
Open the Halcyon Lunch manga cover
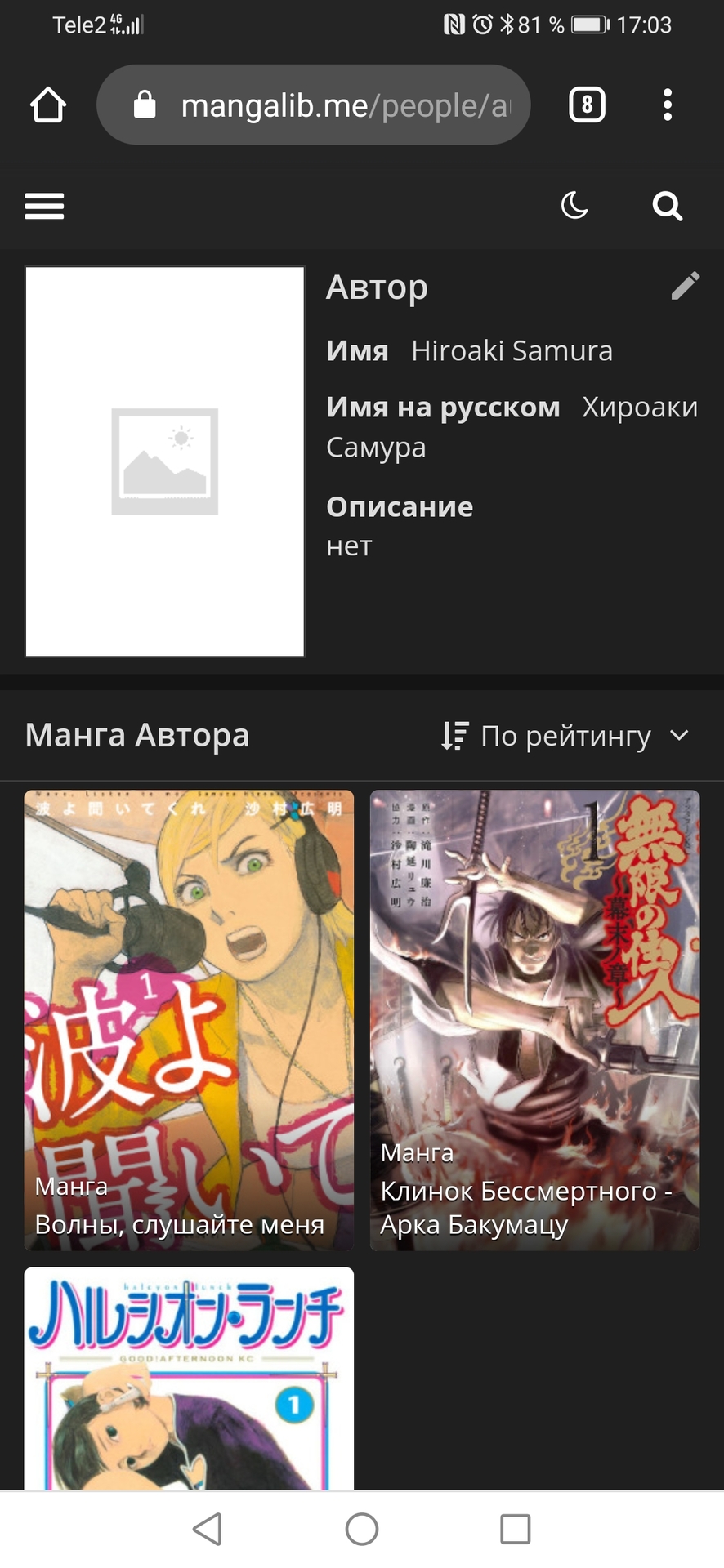[189, 1379]
